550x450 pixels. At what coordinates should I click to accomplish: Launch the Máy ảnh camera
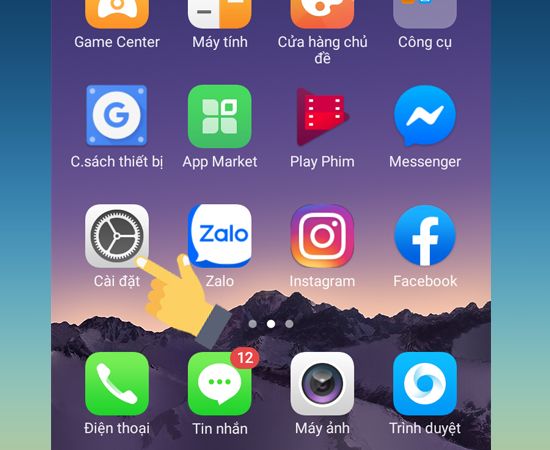(x=322, y=384)
